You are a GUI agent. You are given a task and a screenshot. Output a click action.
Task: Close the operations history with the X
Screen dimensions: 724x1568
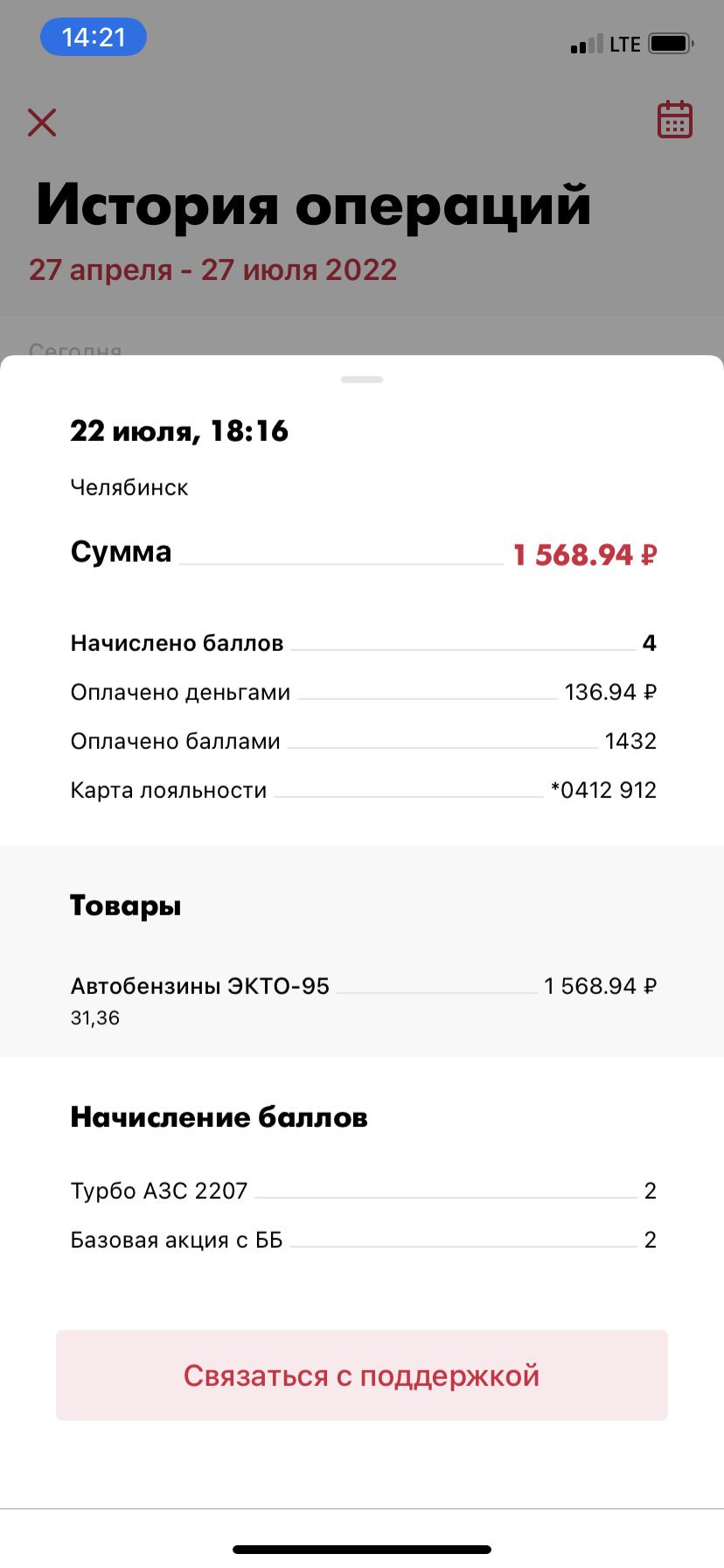(42, 122)
